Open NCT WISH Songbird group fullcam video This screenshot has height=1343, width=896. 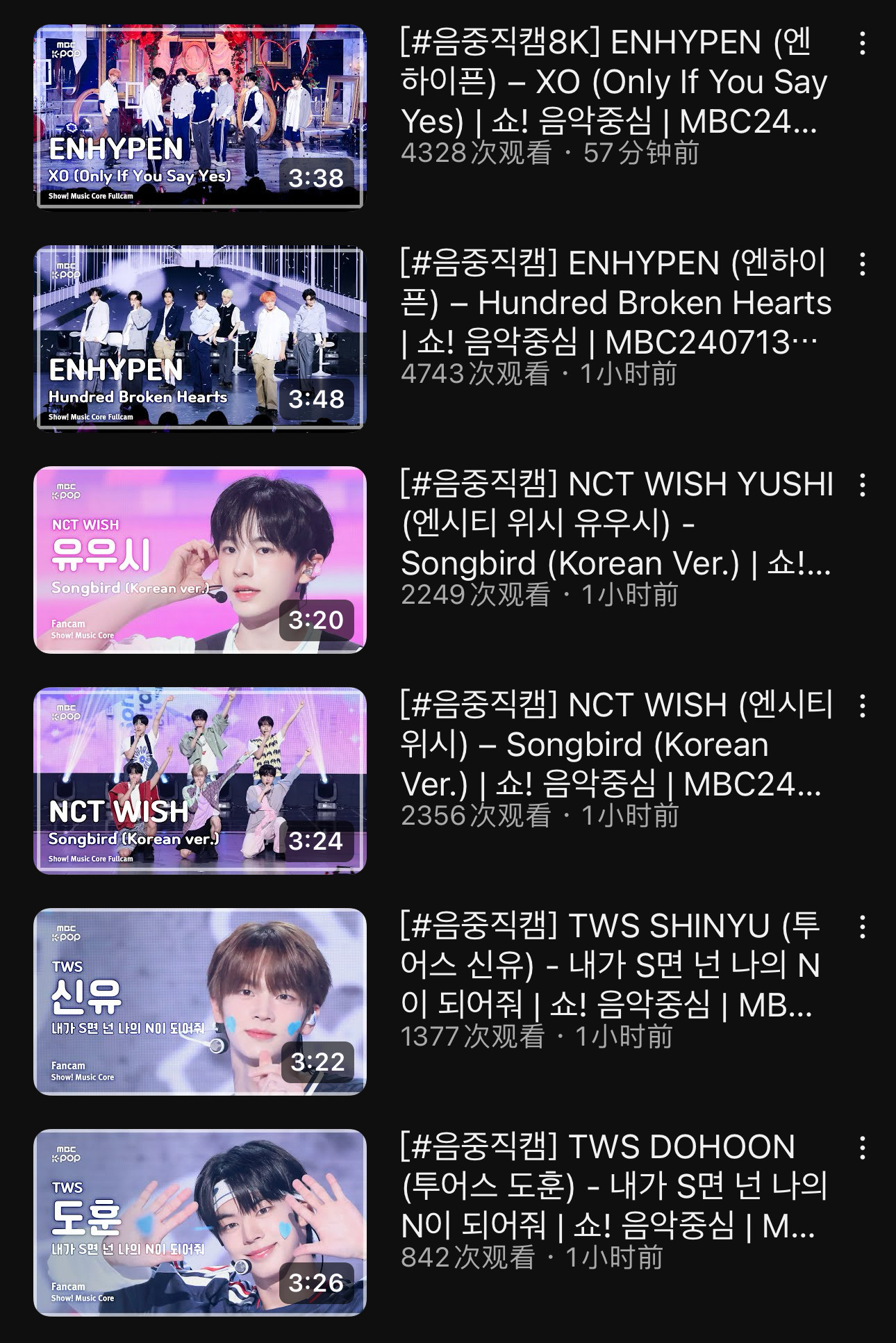point(199,780)
